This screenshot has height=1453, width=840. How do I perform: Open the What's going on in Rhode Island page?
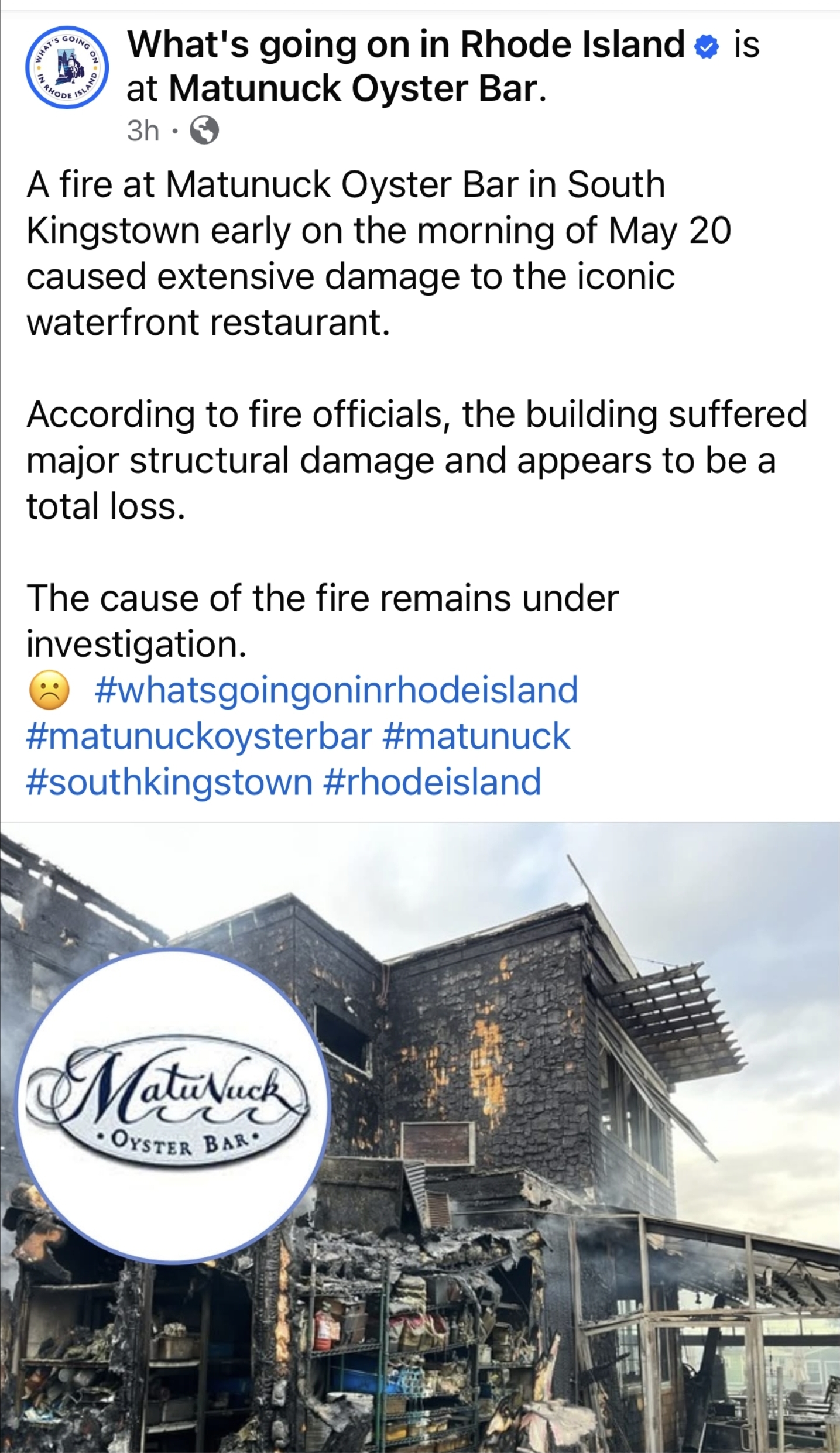click(x=406, y=44)
